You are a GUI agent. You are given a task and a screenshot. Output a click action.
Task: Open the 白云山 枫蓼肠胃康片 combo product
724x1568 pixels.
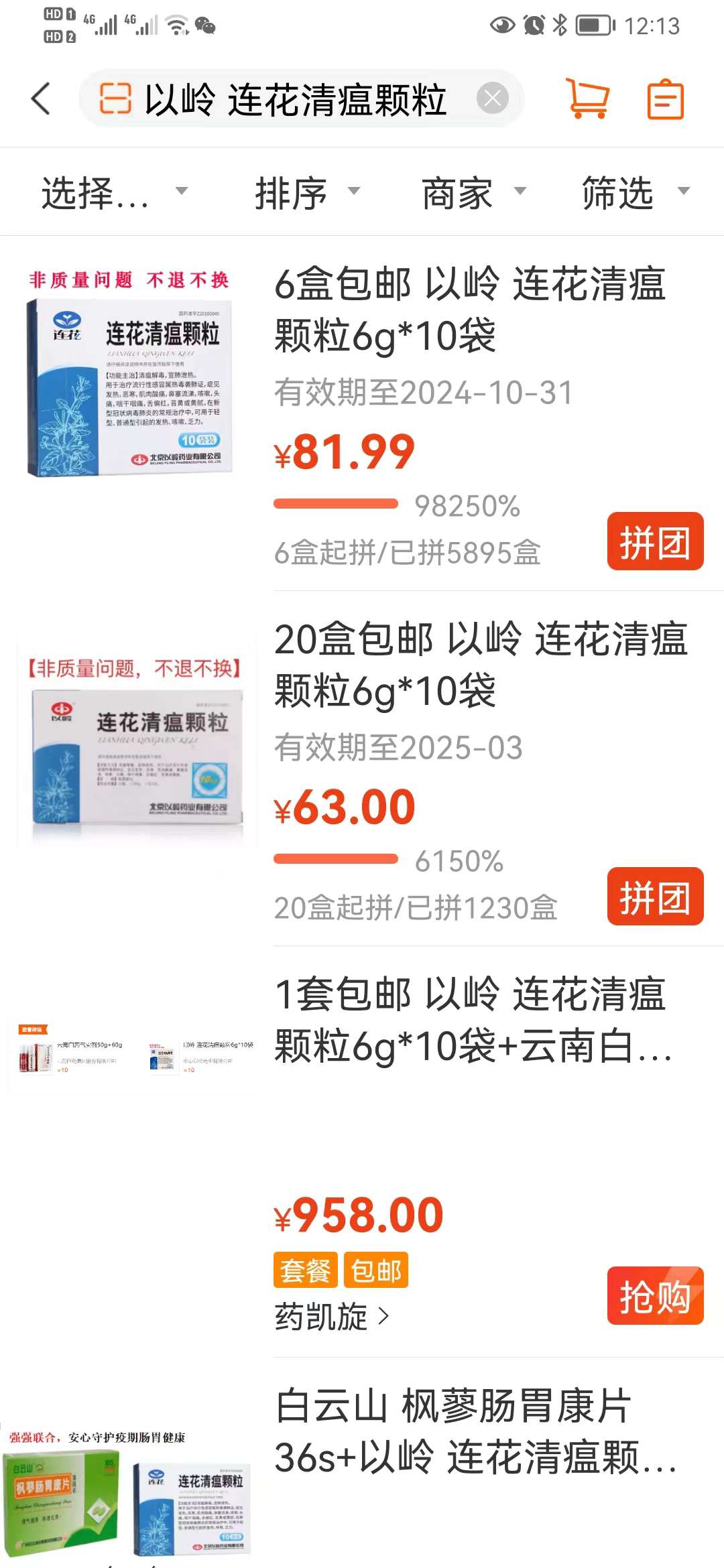tap(476, 1431)
